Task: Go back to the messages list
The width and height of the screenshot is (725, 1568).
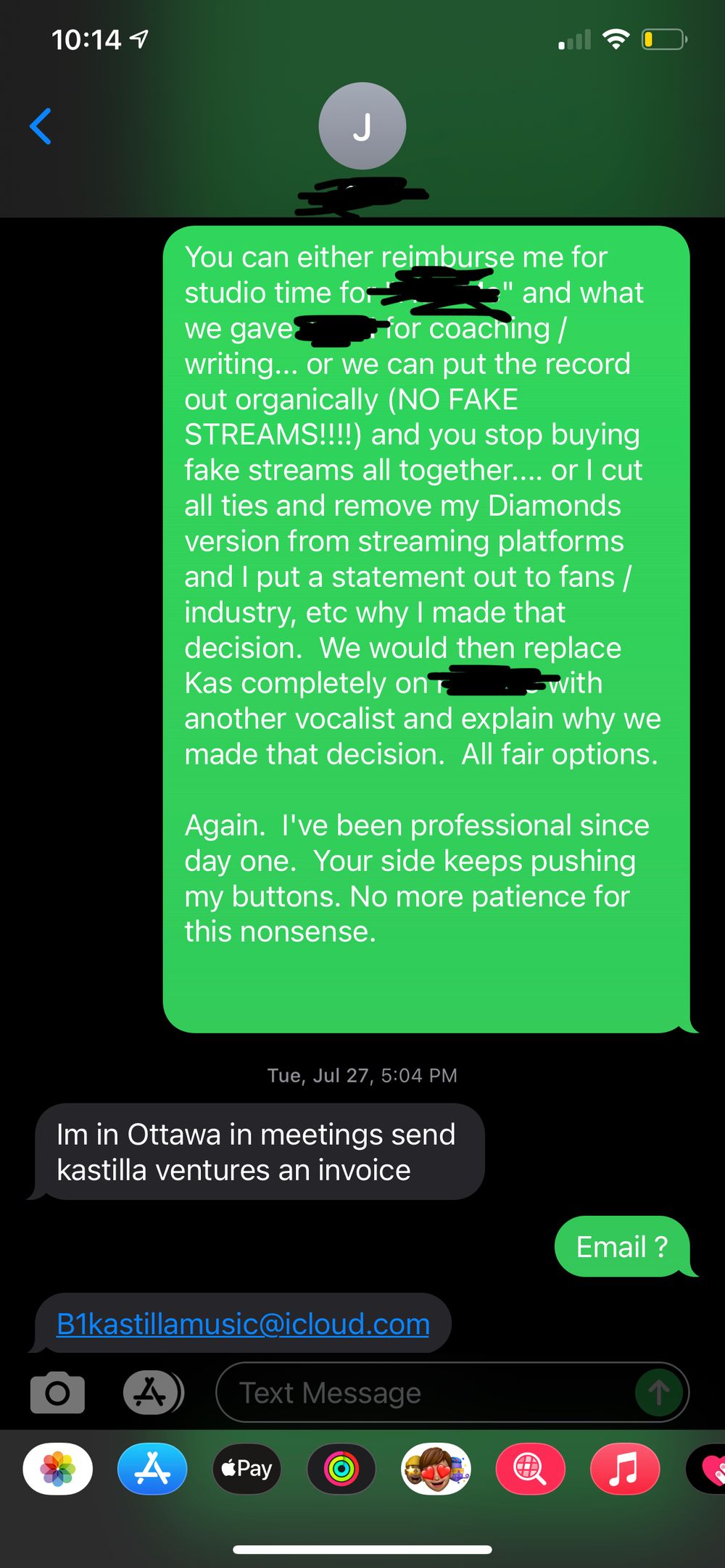Action: click(41, 126)
